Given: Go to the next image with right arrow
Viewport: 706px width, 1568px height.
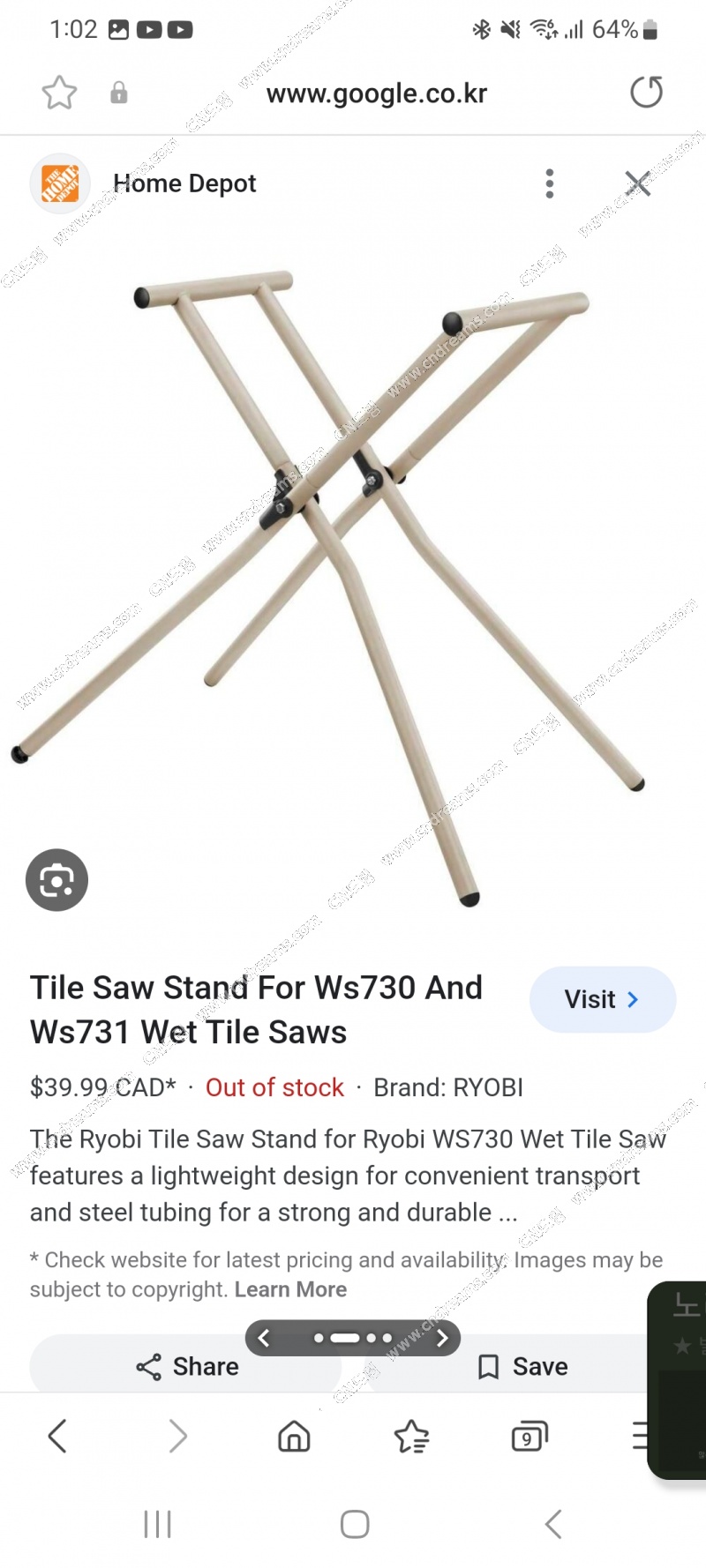Looking at the screenshot, I should (442, 1338).
